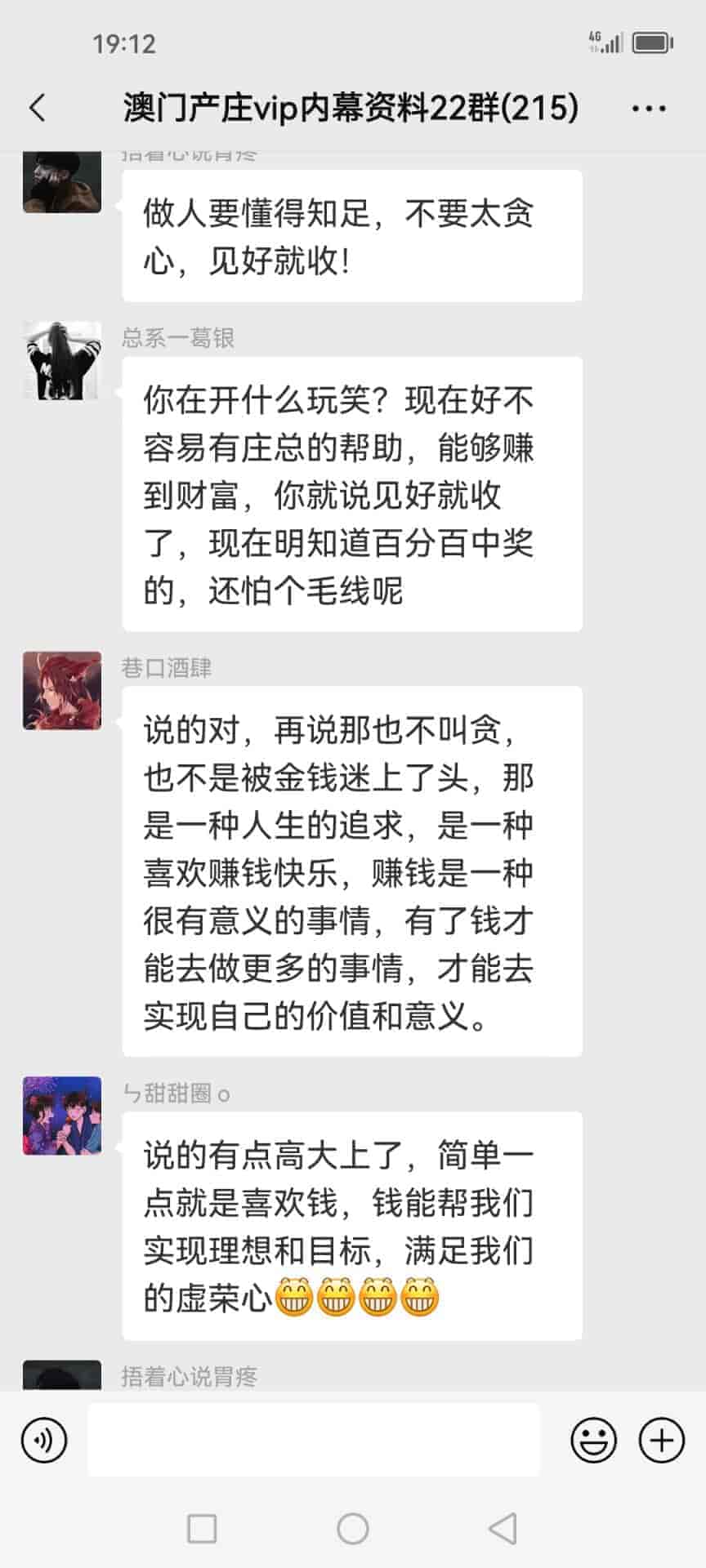Switch to voice message input
706x1568 pixels.
tap(44, 1440)
